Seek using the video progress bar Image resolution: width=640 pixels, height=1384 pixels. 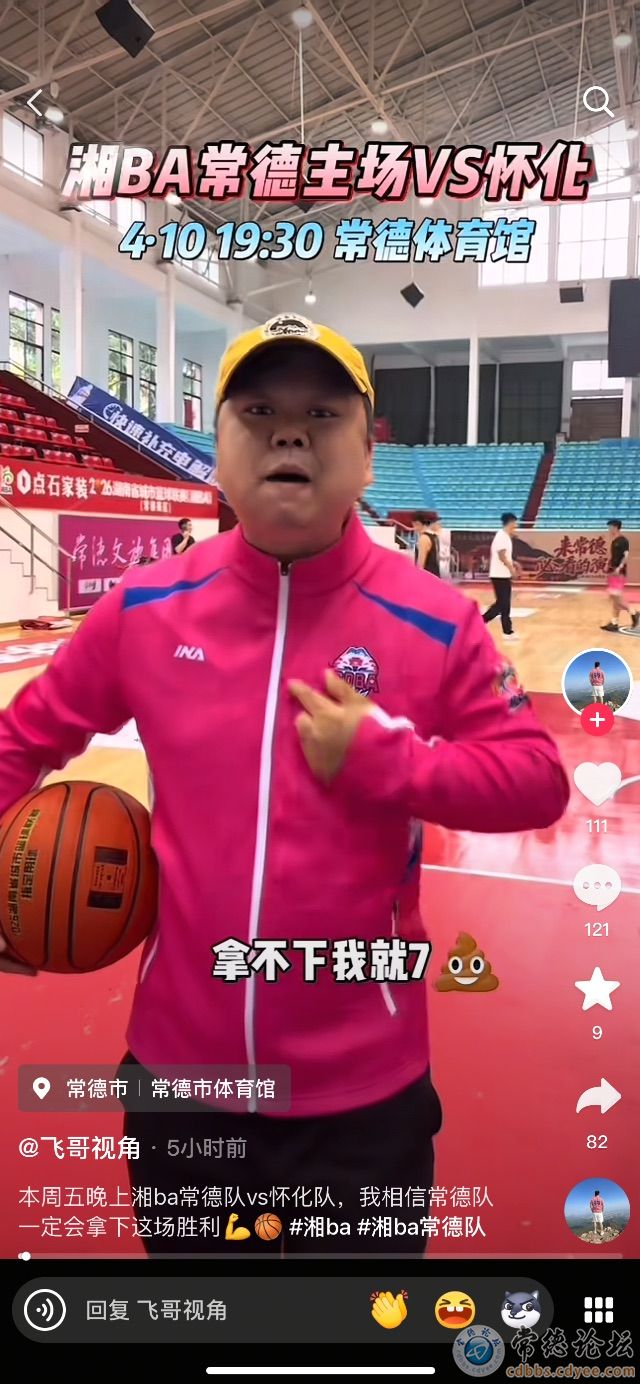pos(320,1256)
